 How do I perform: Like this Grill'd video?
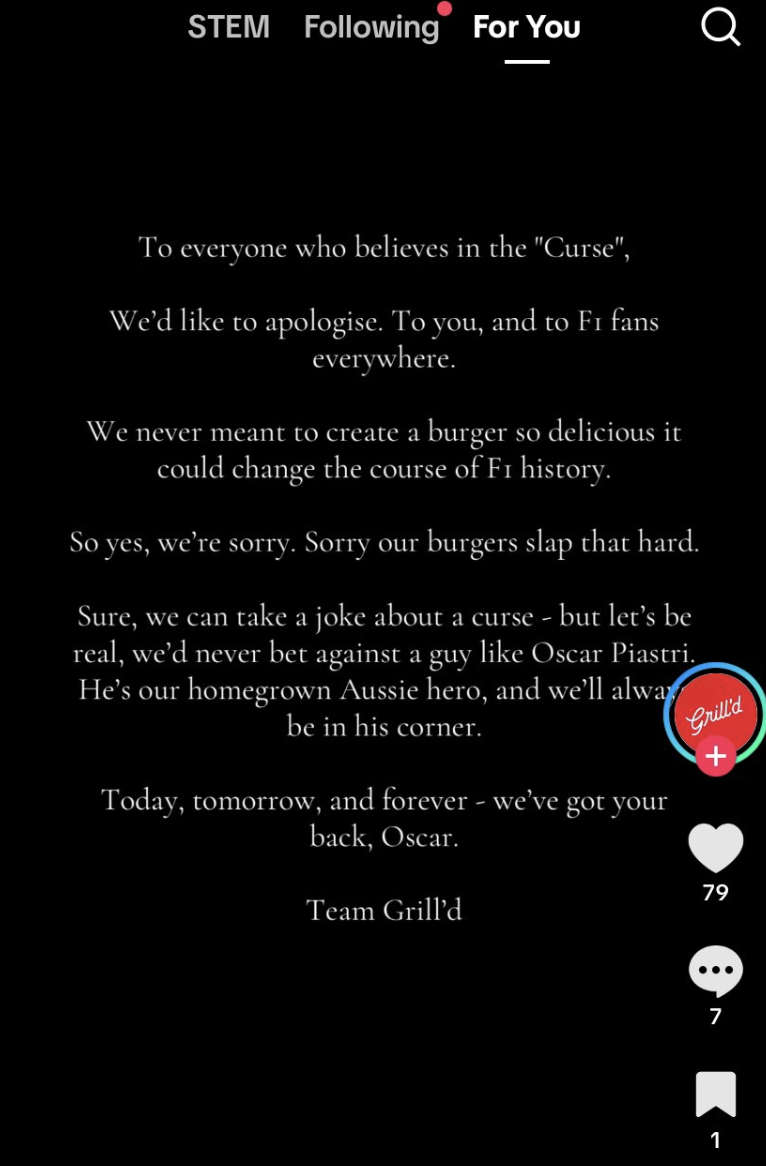(x=716, y=848)
